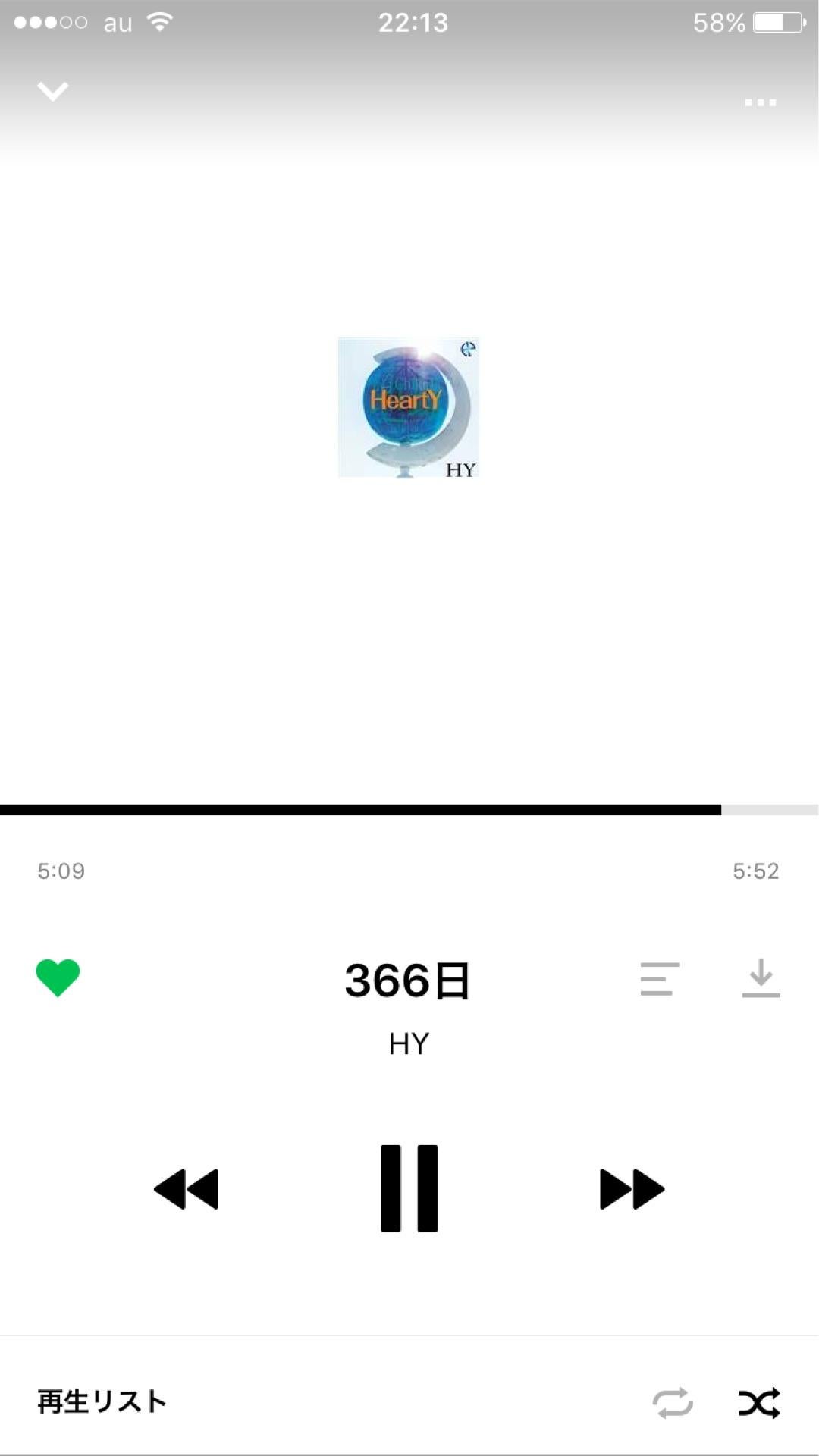Seek on the playback progress bar

(x=409, y=810)
